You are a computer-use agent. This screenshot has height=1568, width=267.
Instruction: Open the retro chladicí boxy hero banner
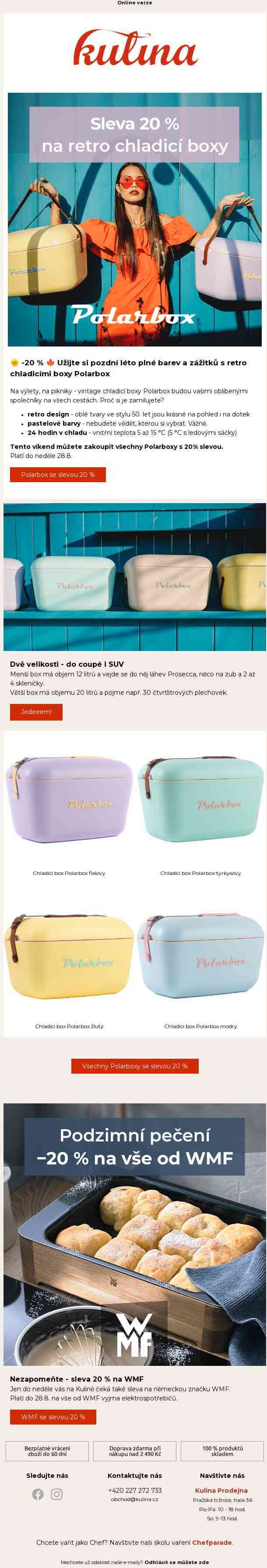(x=134, y=219)
